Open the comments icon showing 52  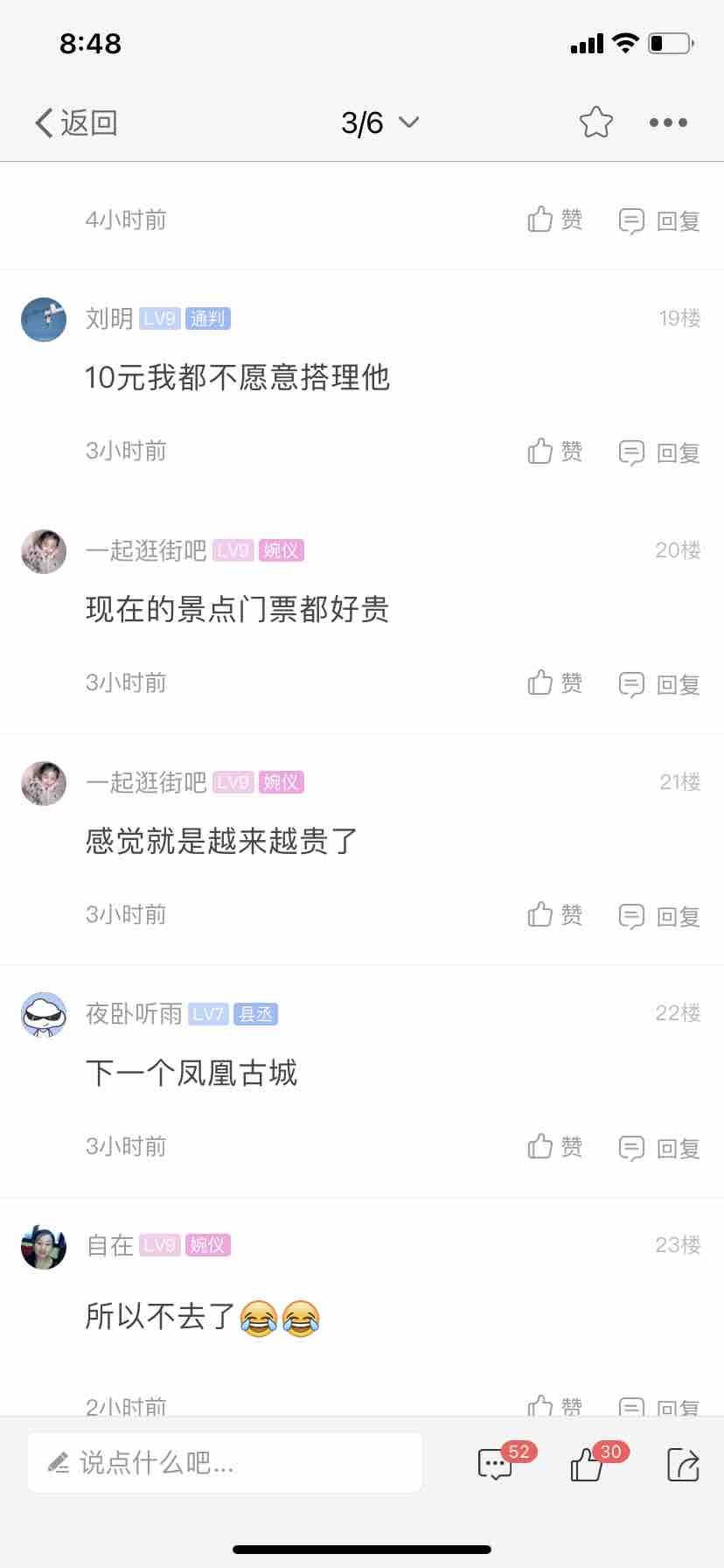(496, 1464)
